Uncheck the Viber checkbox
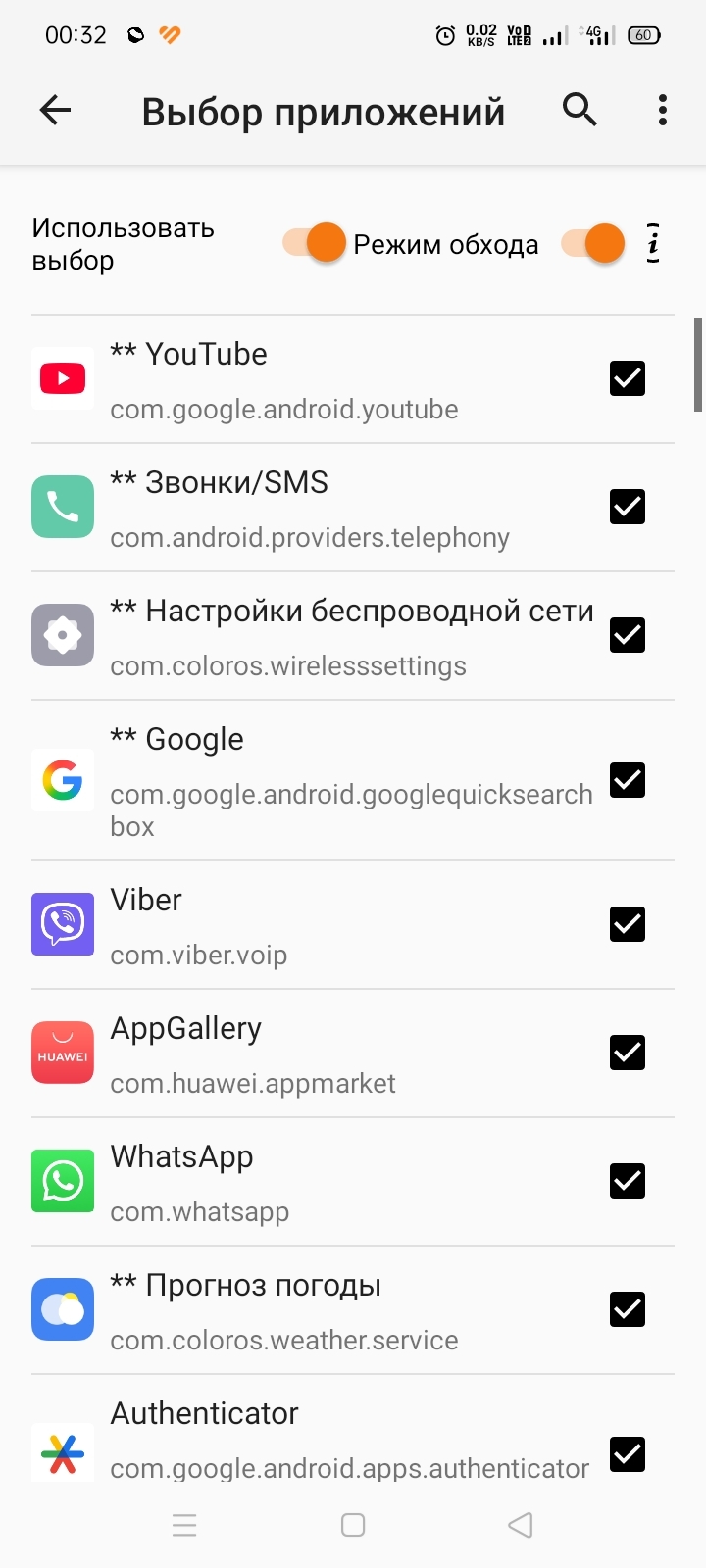Screen dimensions: 706x1568 pyautogui.click(x=628, y=924)
